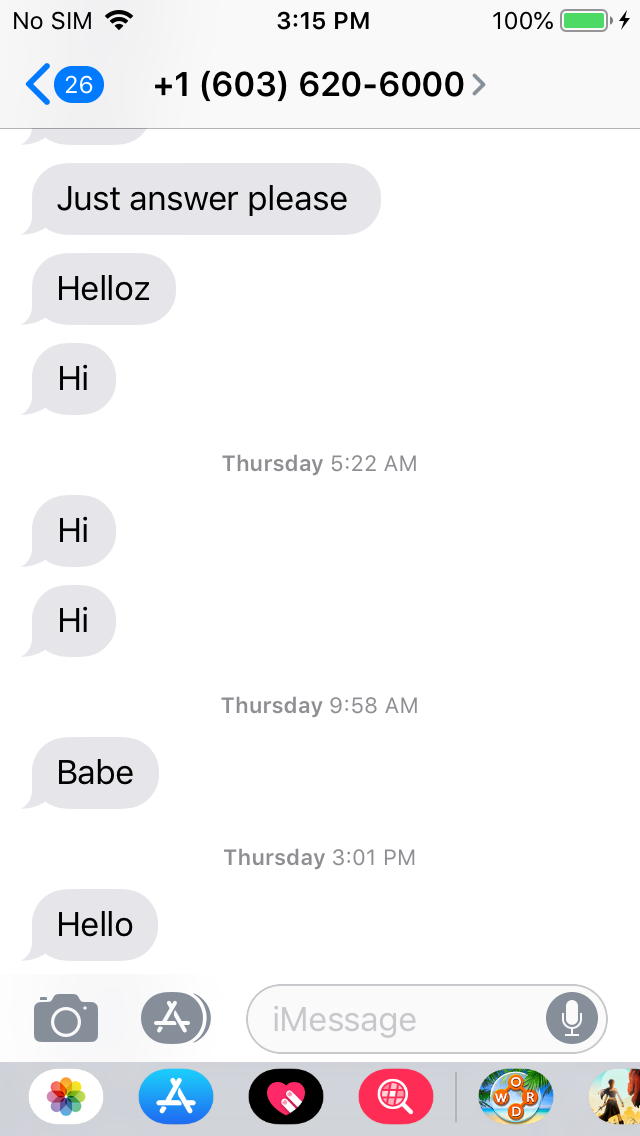Open the Photos app in the drawer
The height and width of the screenshot is (1136, 640).
coord(66,1096)
